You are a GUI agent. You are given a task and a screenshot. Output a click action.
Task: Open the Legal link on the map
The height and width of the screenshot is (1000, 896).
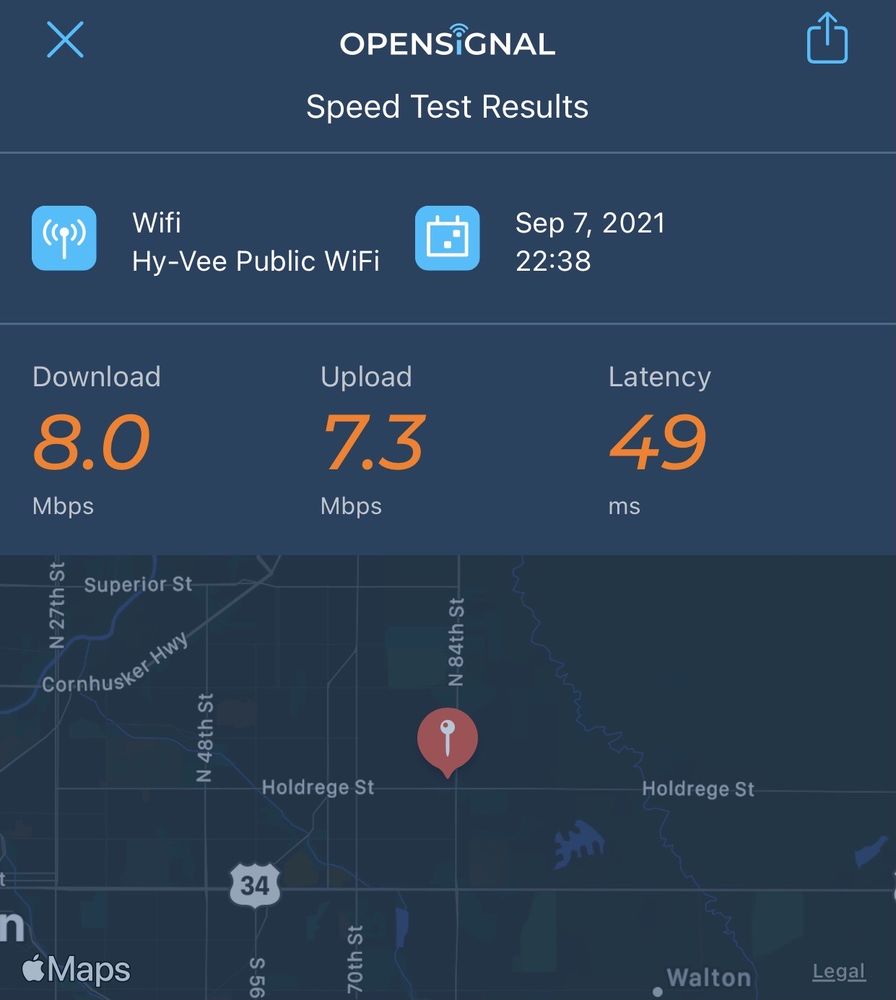pyautogui.click(x=839, y=972)
